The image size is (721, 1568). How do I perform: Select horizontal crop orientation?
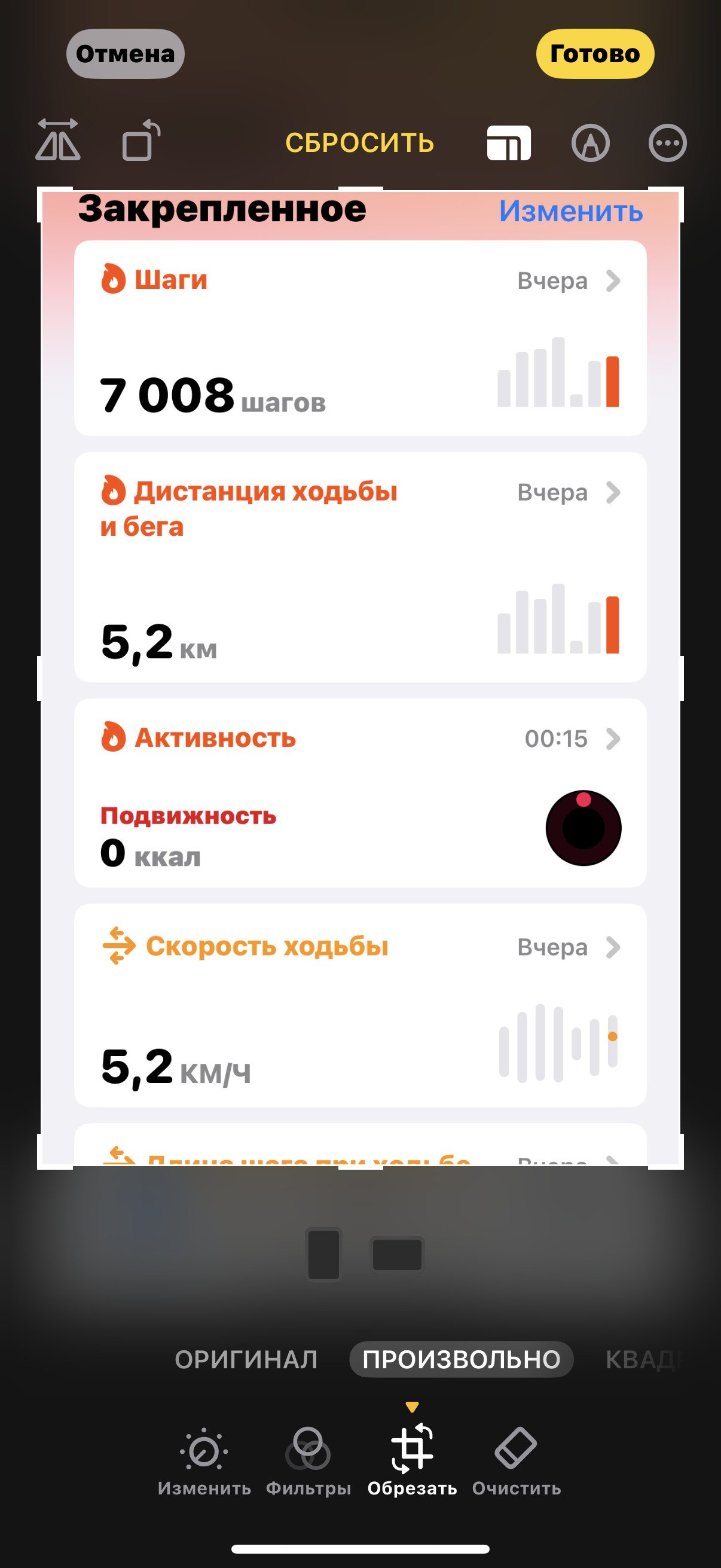pos(397,1255)
